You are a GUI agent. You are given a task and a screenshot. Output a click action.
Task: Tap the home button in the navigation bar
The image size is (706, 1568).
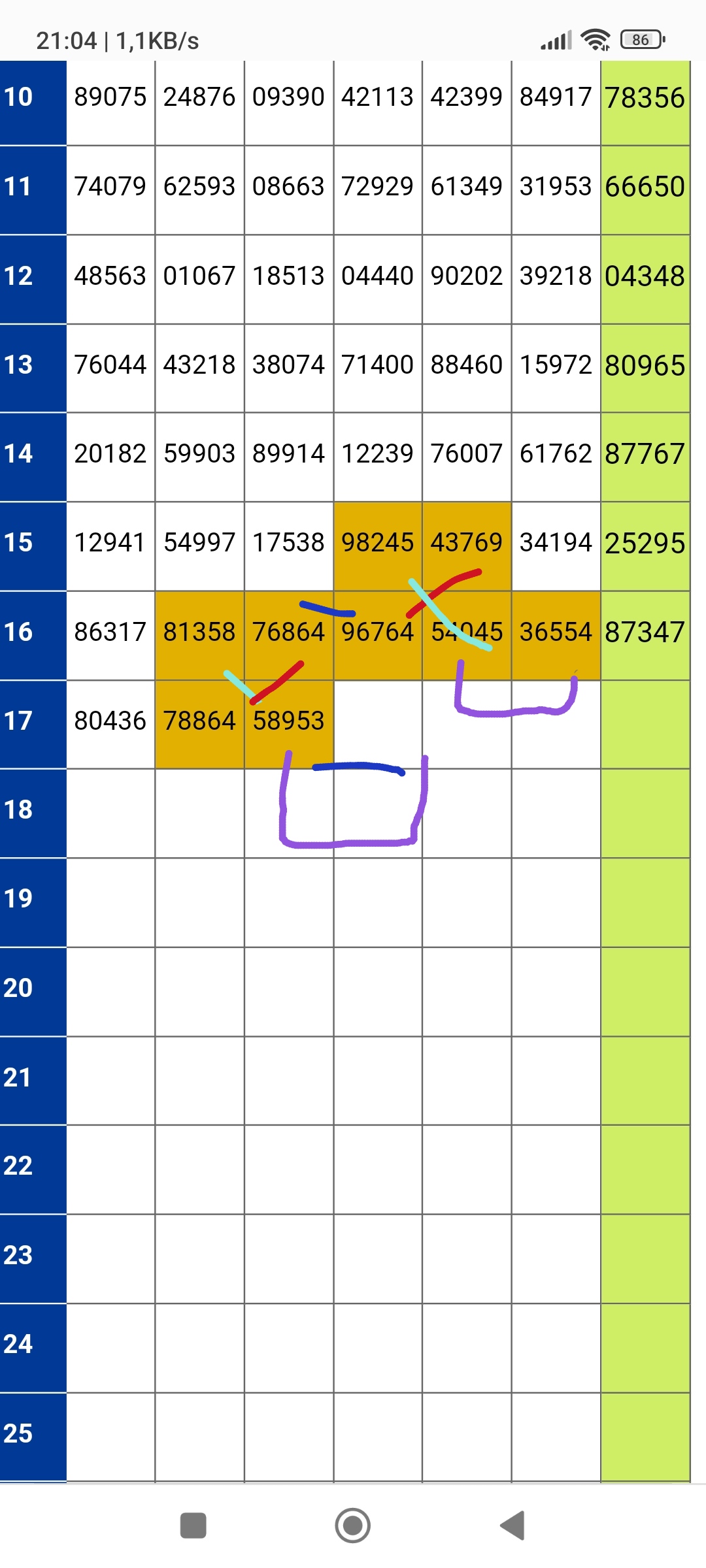(x=353, y=1526)
